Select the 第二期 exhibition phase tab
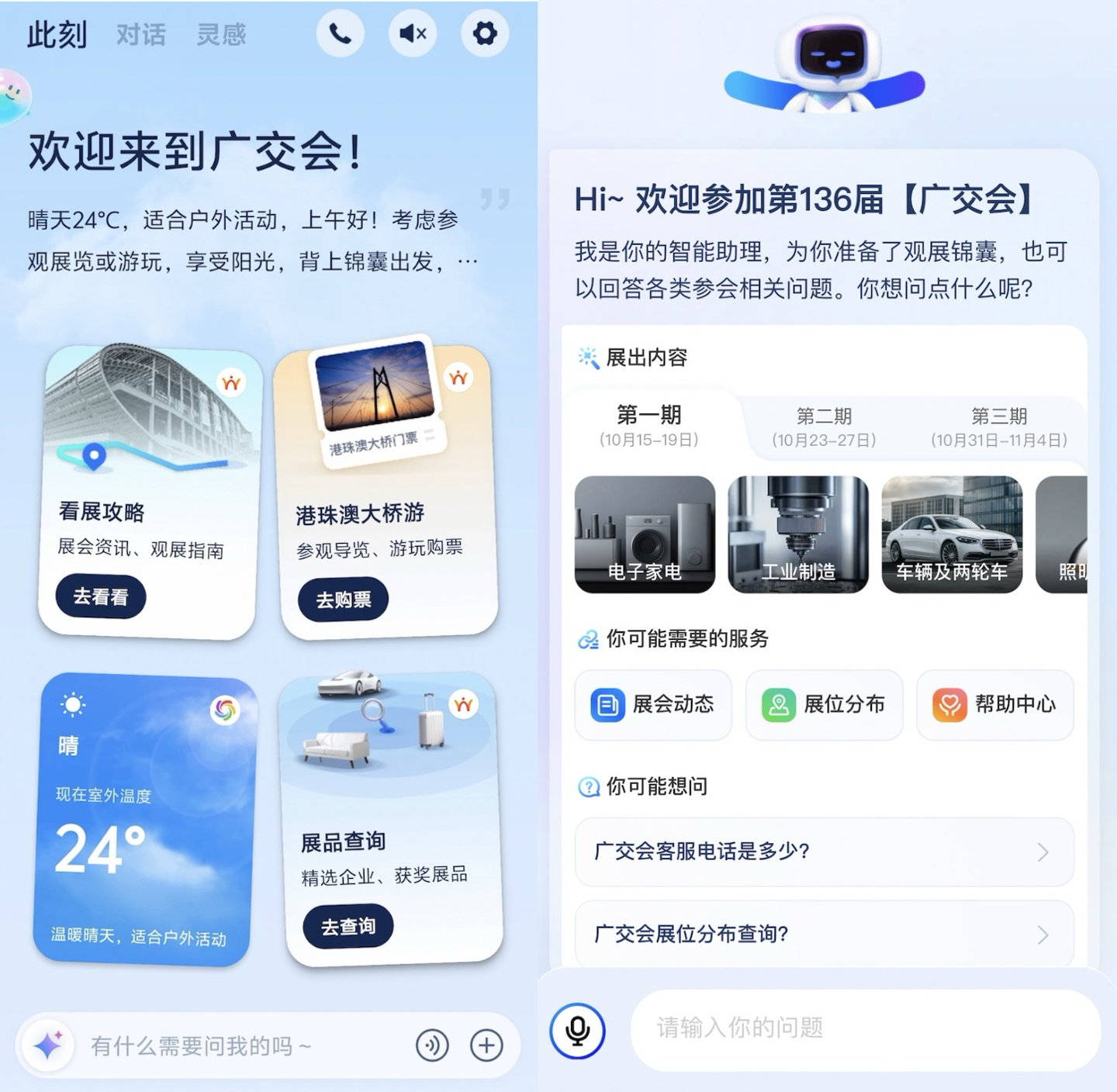 coord(824,427)
